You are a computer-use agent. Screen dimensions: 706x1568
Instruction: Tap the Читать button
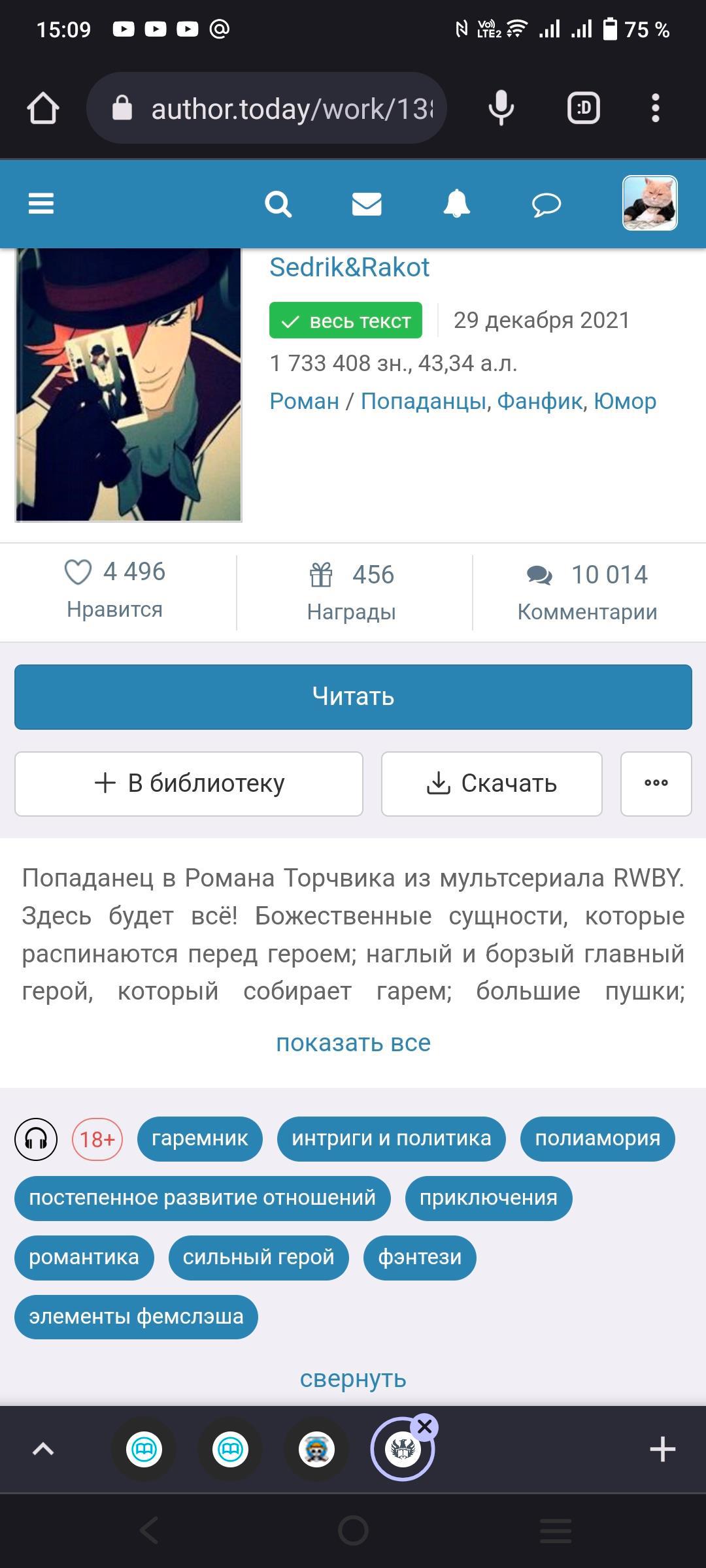click(353, 696)
